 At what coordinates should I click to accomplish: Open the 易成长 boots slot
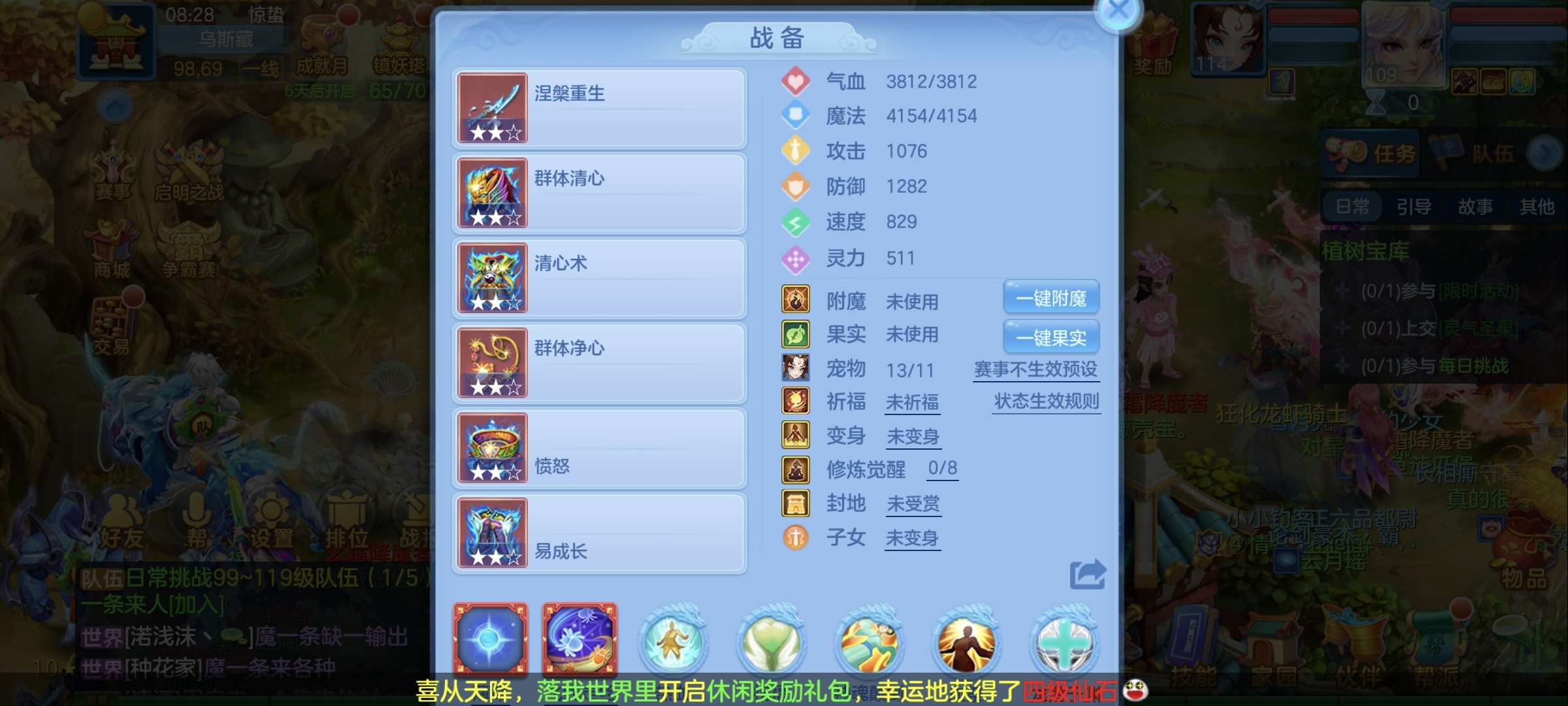pyautogui.click(x=599, y=533)
